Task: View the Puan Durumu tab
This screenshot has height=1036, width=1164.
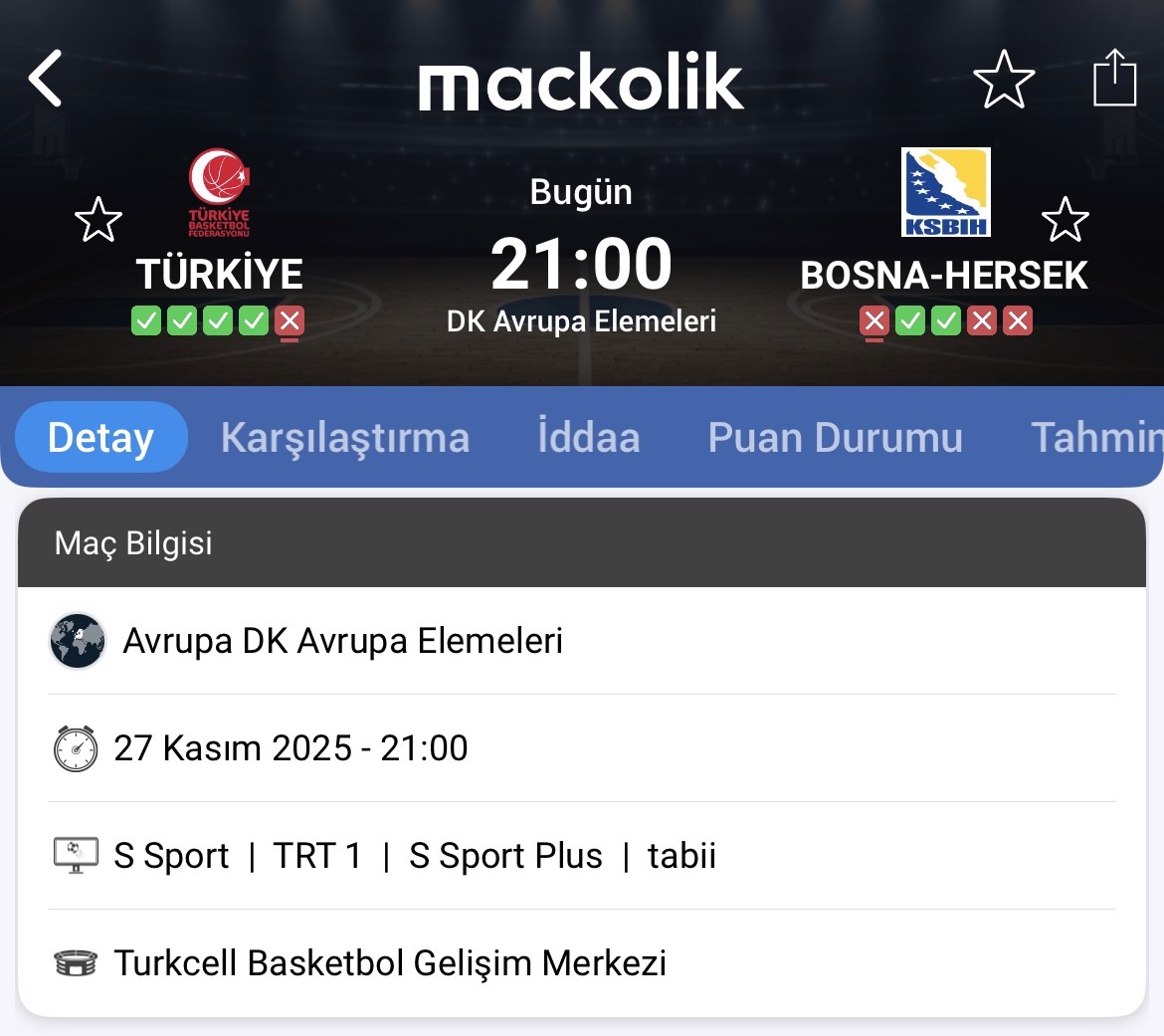Action: tap(835, 438)
